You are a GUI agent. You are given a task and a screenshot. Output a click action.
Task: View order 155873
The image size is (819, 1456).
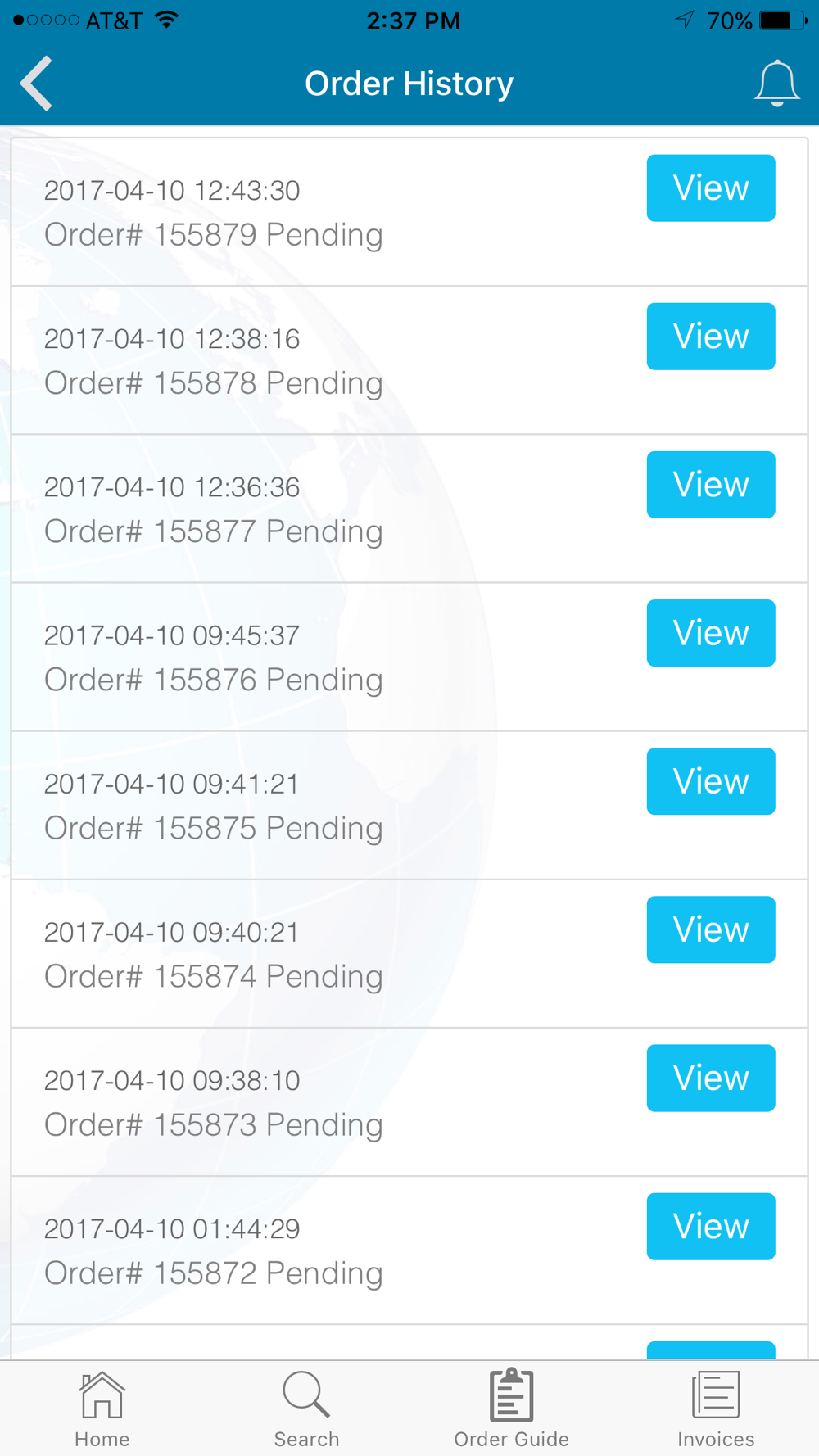(x=711, y=1078)
